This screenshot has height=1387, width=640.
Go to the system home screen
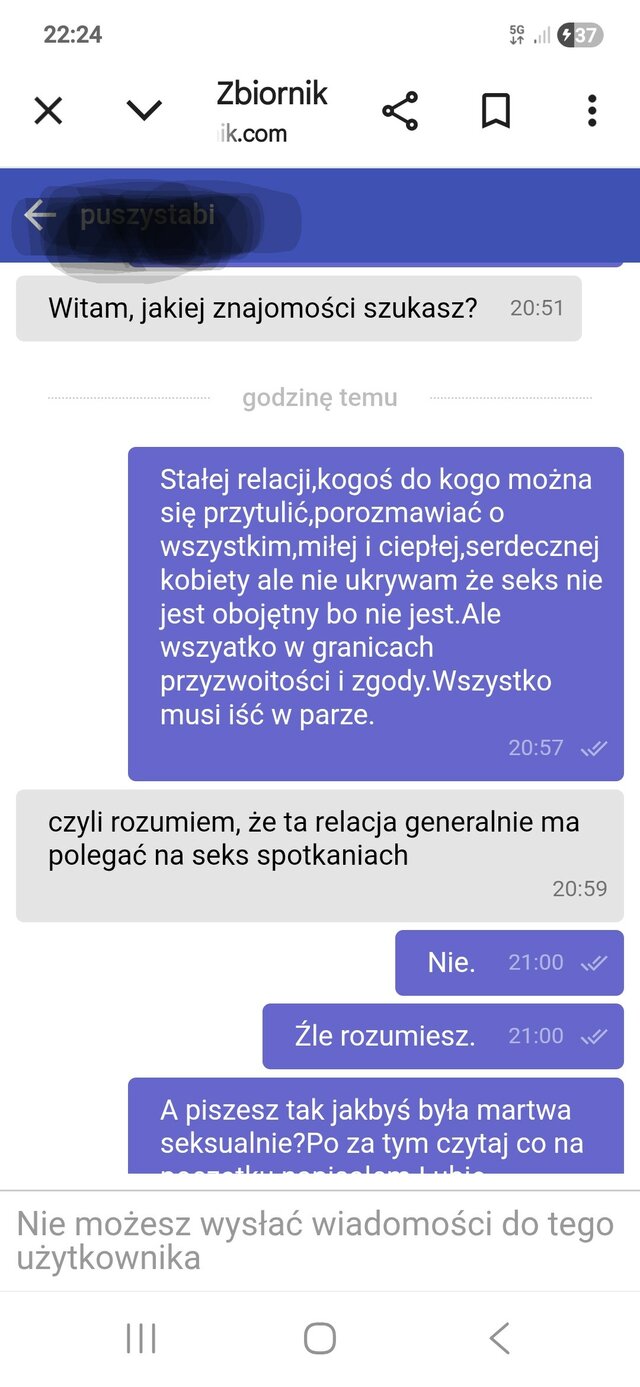tap(319, 1337)
